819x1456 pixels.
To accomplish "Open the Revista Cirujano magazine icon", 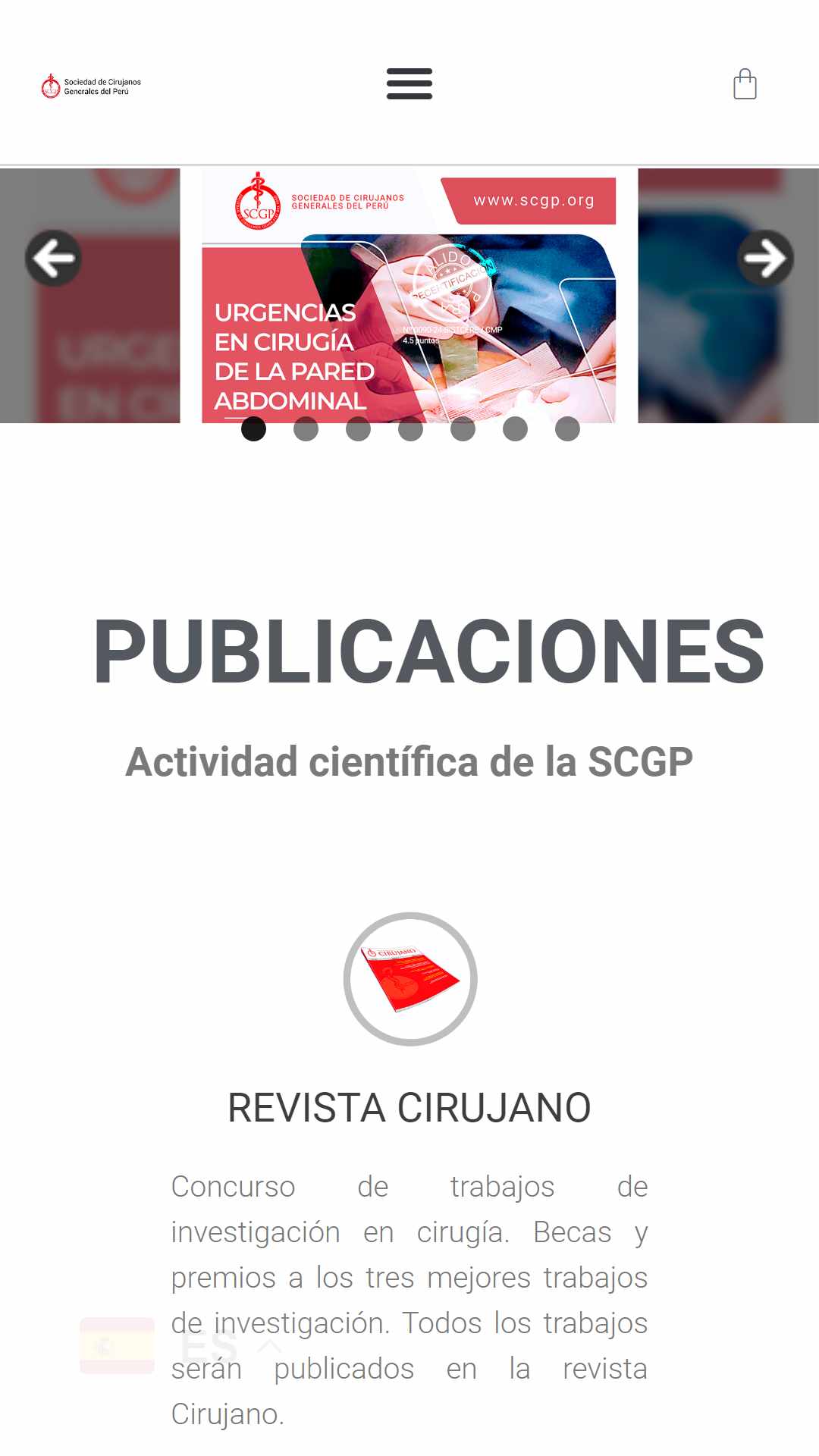I will (x=410, y=979).
